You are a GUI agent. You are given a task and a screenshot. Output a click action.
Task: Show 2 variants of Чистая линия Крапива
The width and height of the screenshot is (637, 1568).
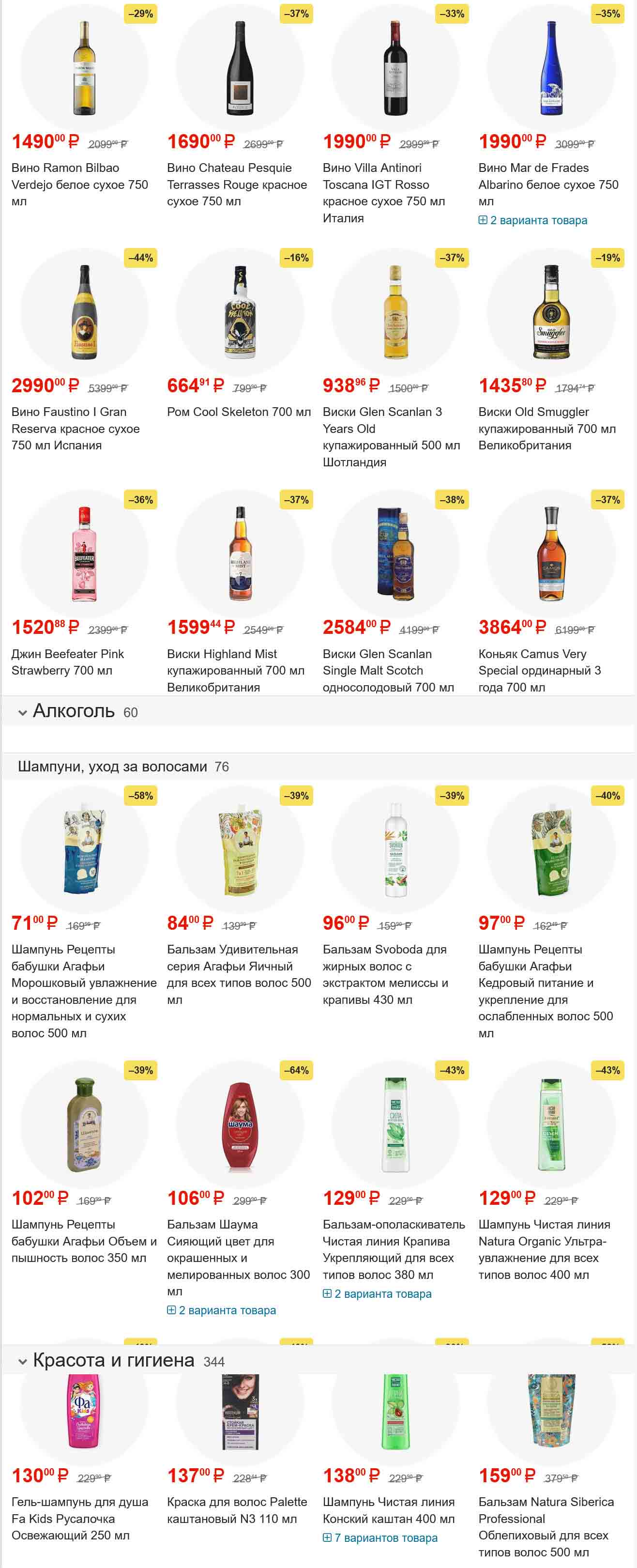(x=382, y=1293)
